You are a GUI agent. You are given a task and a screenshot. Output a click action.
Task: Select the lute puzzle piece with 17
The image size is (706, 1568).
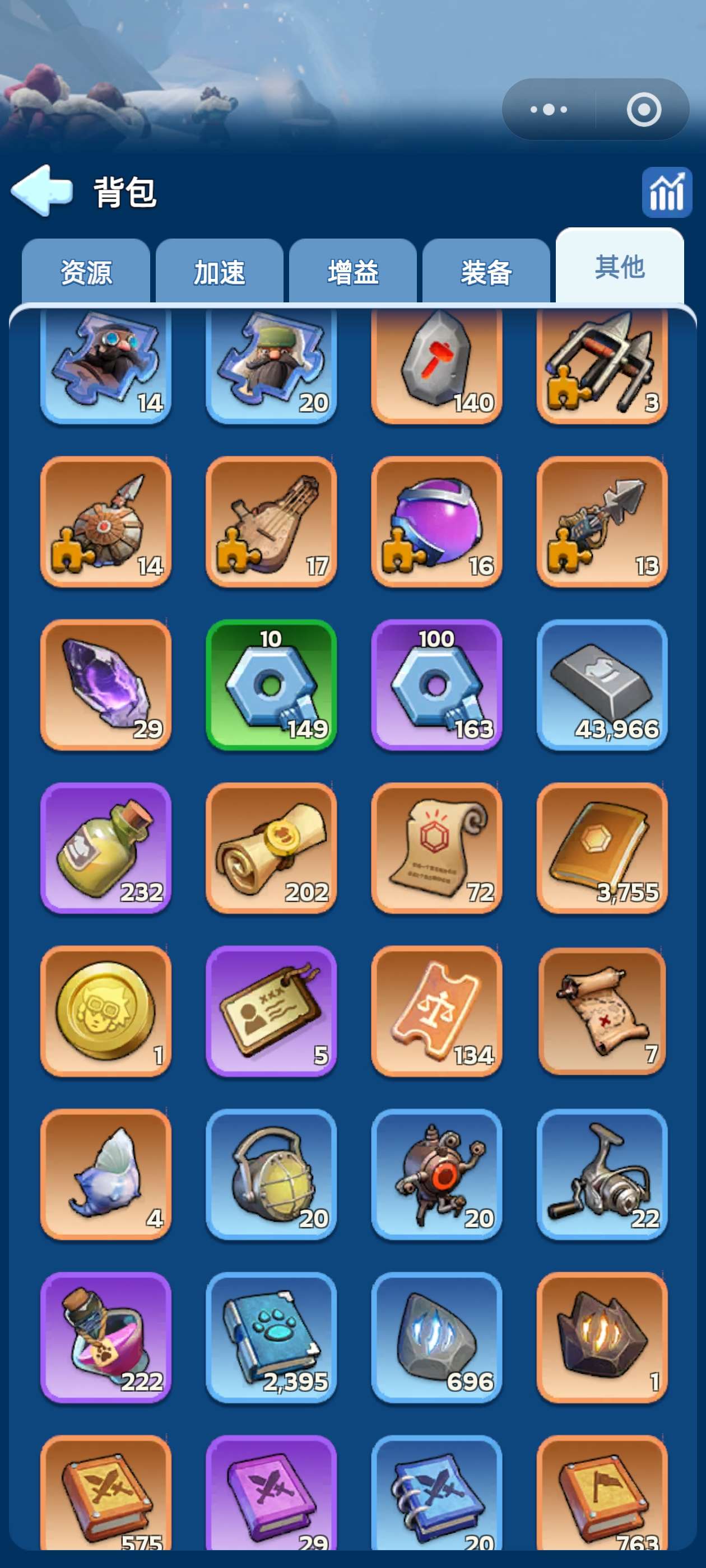click(271, 522)
